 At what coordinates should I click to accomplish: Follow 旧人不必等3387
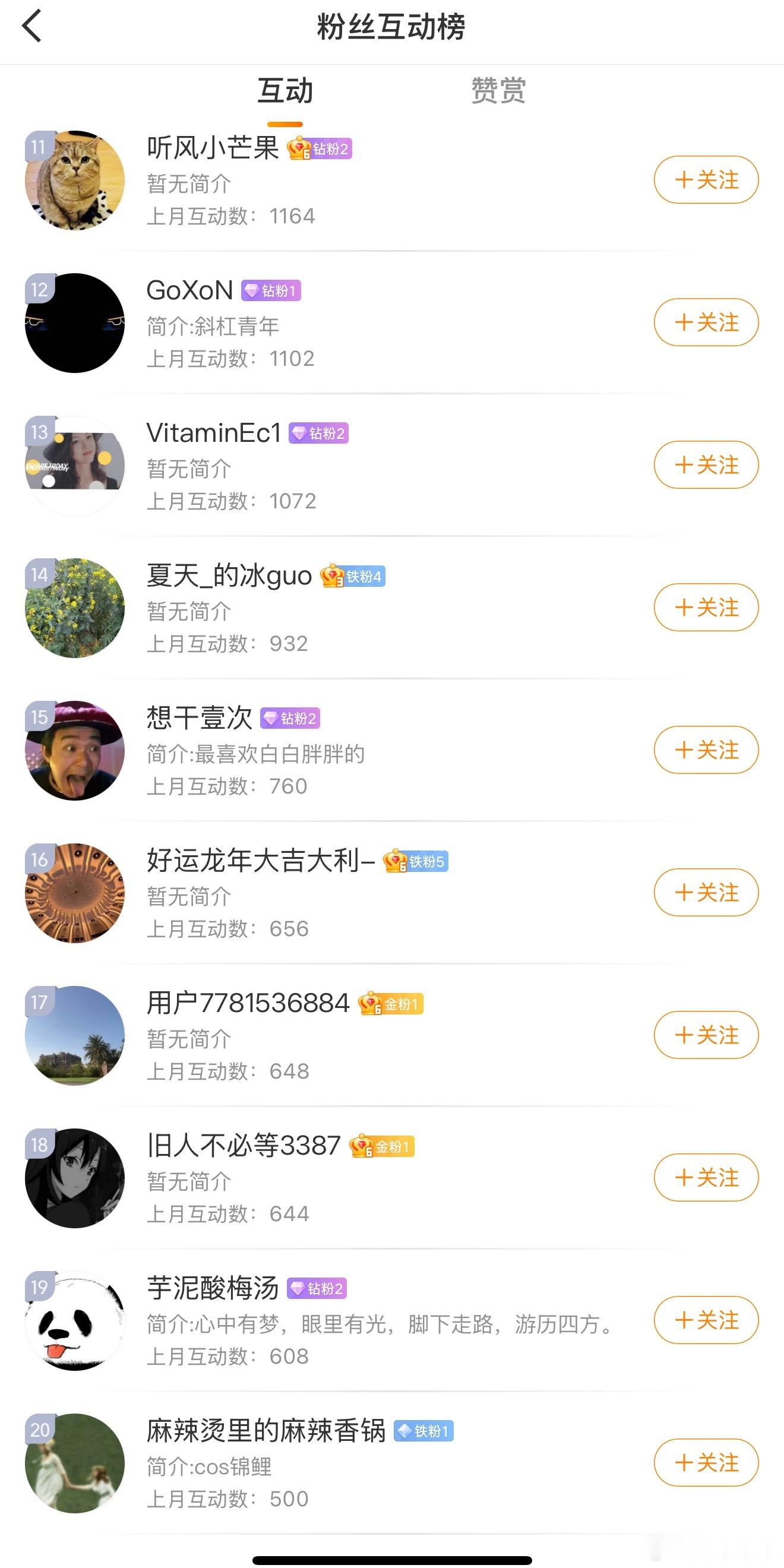[706, 1177]
